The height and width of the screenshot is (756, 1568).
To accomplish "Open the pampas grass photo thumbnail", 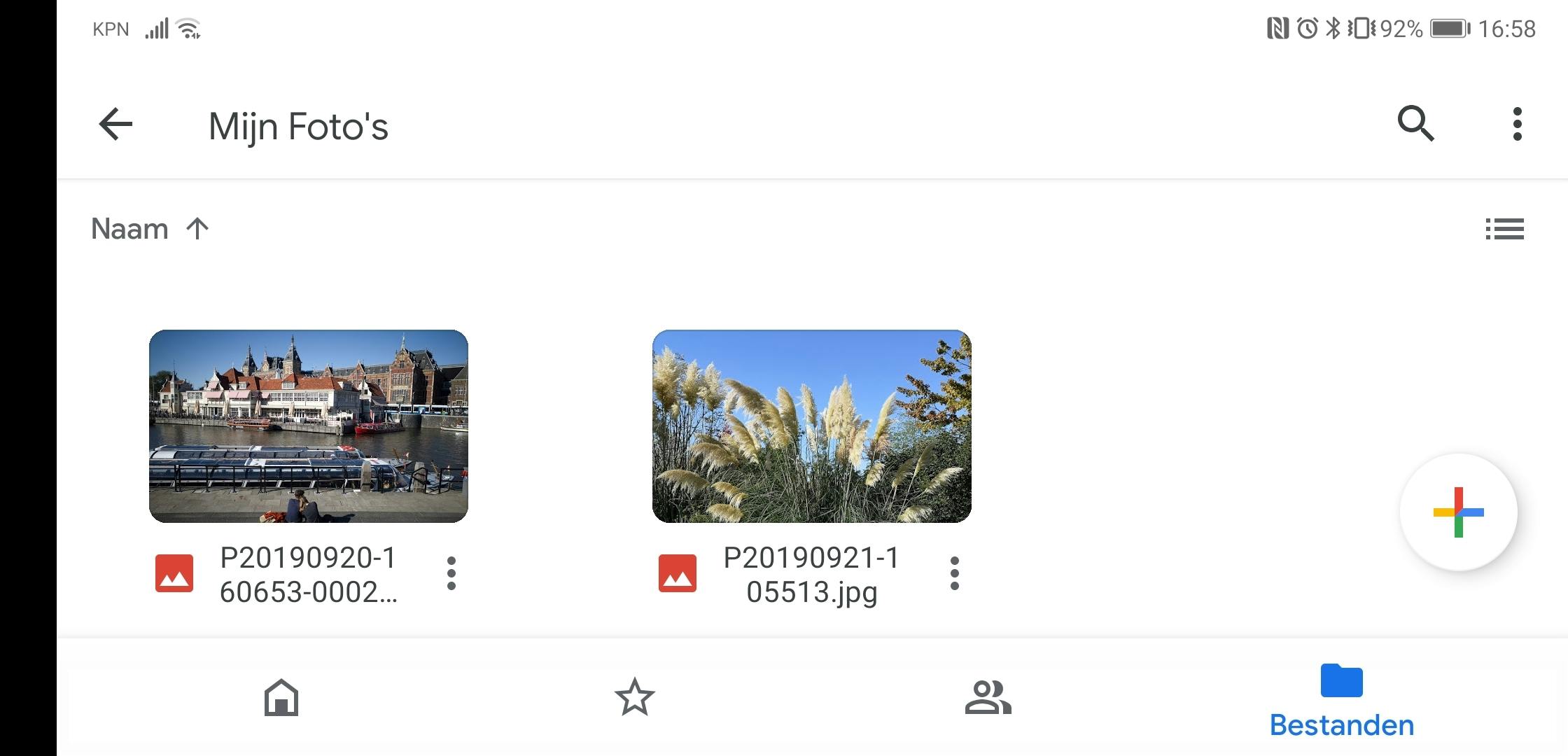I will [x=811, y=426].
